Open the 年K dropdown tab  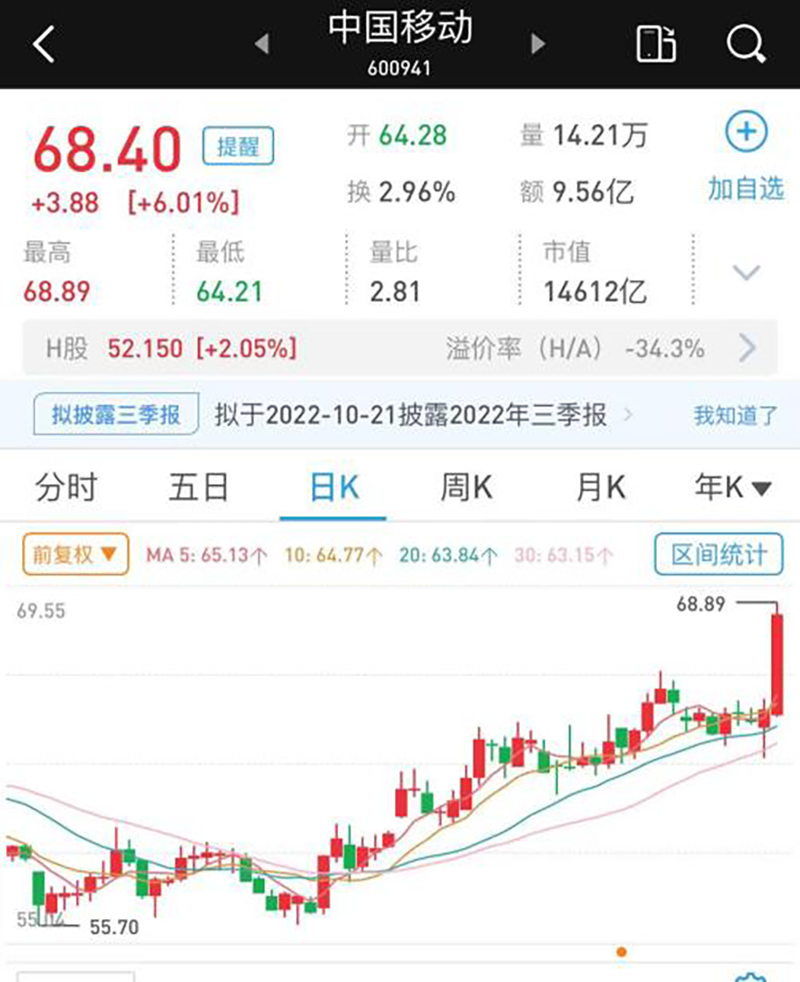click(733, 487)
